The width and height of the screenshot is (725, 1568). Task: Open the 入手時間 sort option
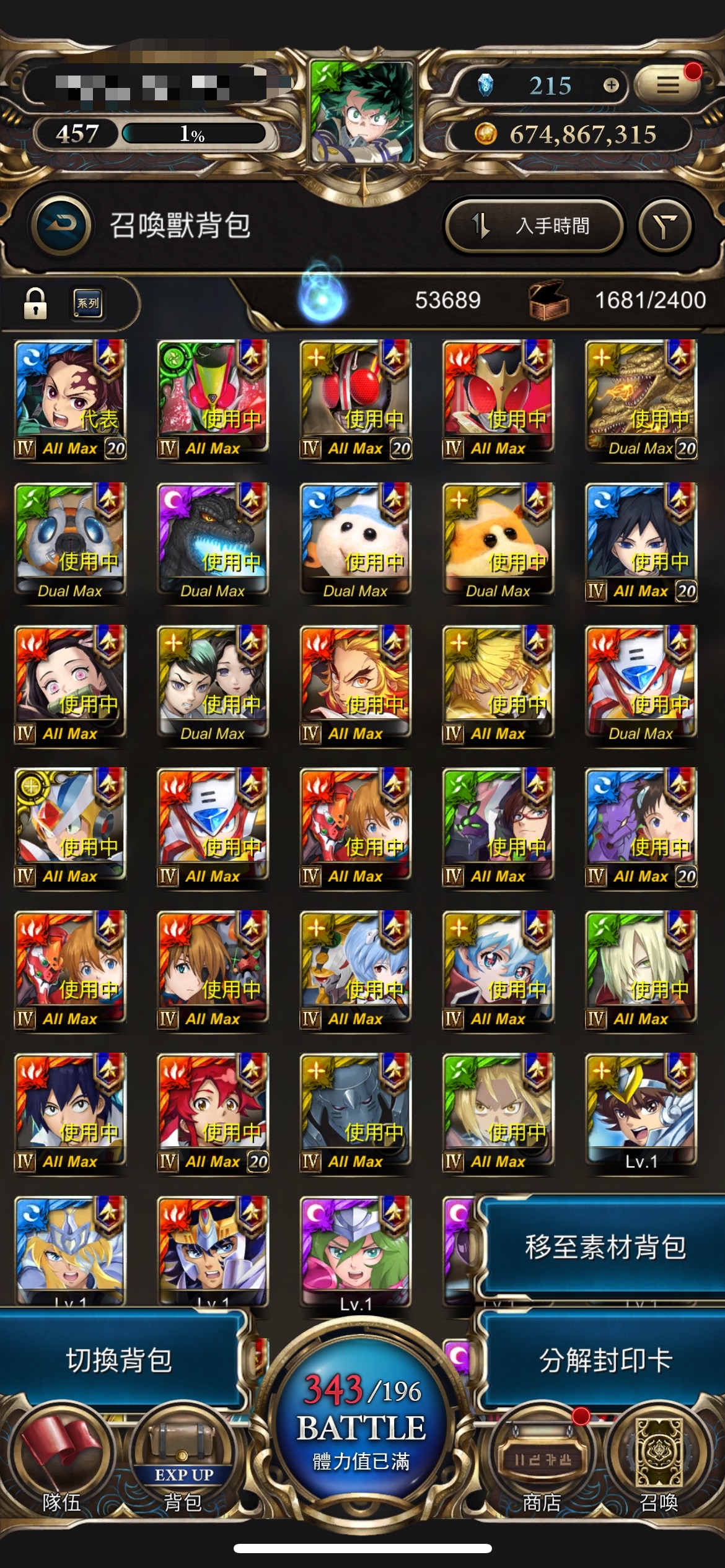tap(534, 225)
